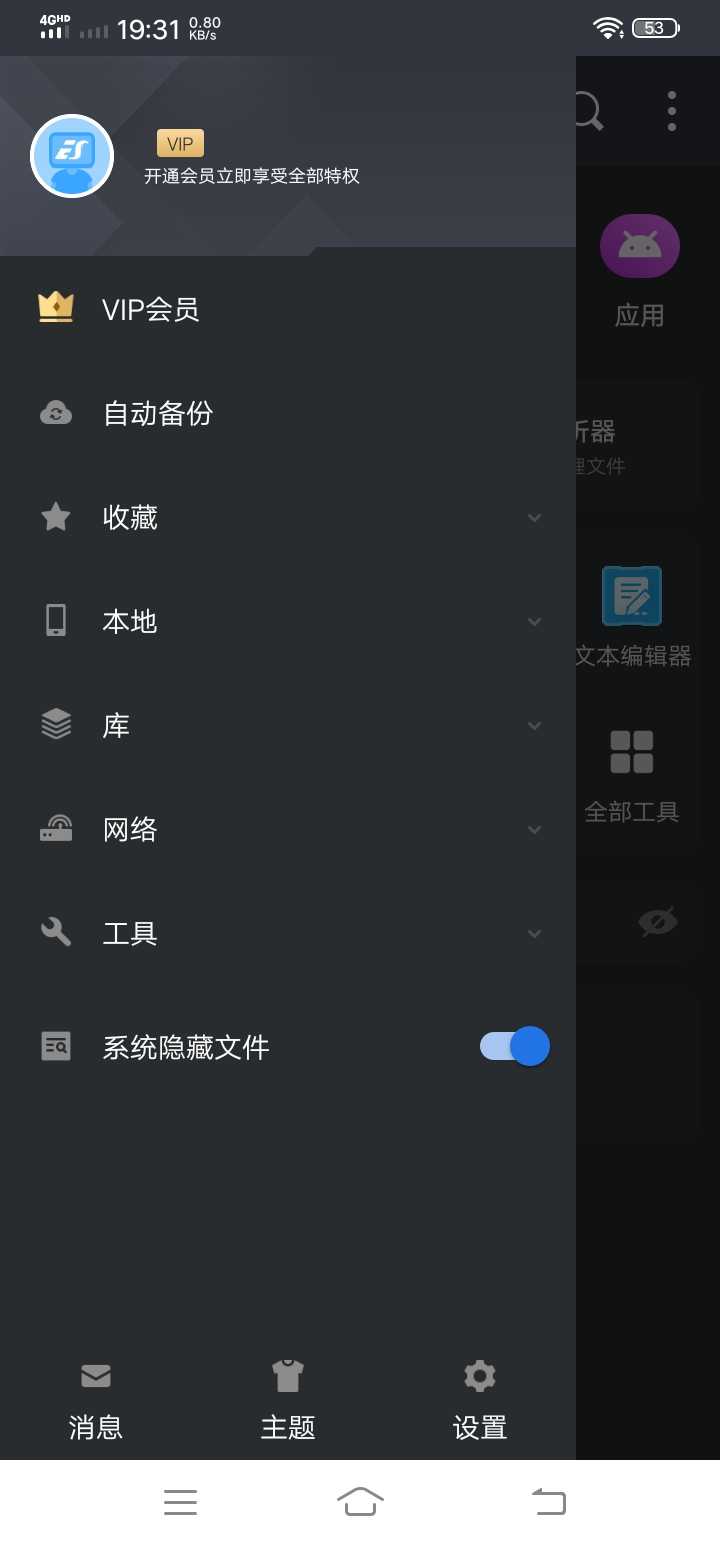720x1544 pixels.
Task: Open the gold VIP badge
Action: pos(180,144)
